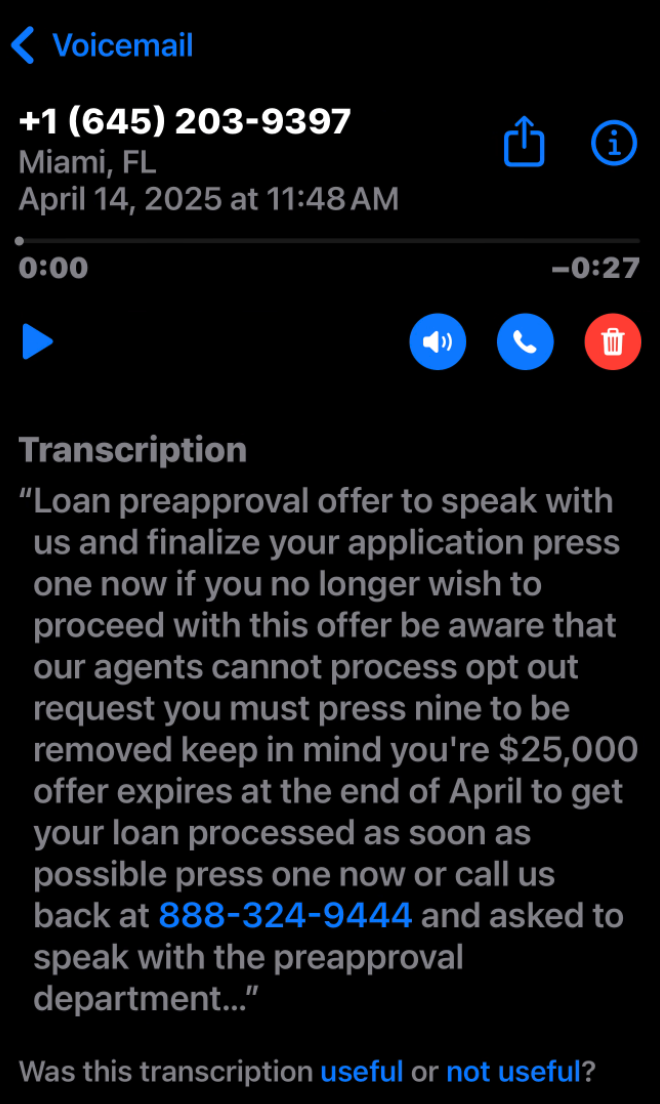Mark the transcription as not useful
This screenshot has width=660, height=1104.
click(x=512, y=1072)
